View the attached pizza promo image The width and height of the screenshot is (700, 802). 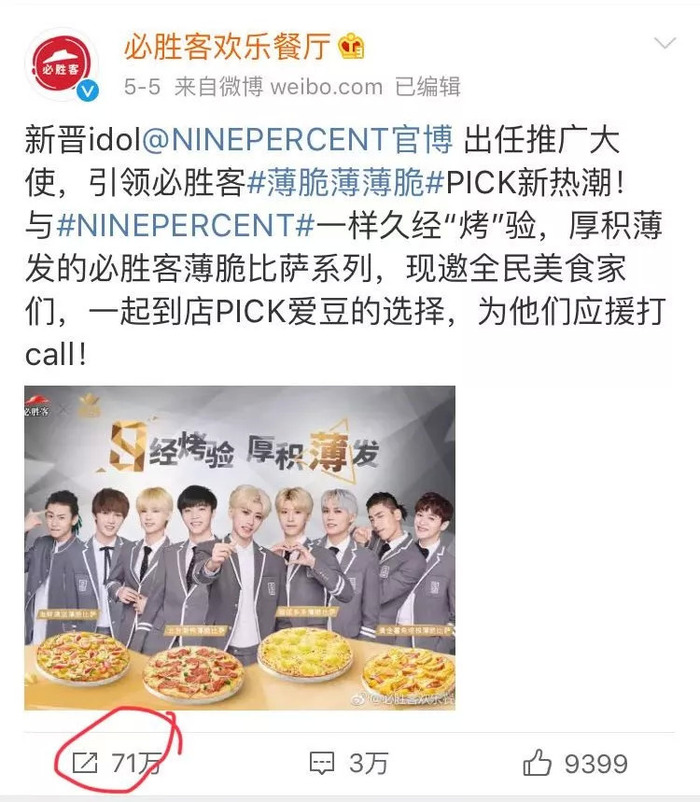click(240, 548)
